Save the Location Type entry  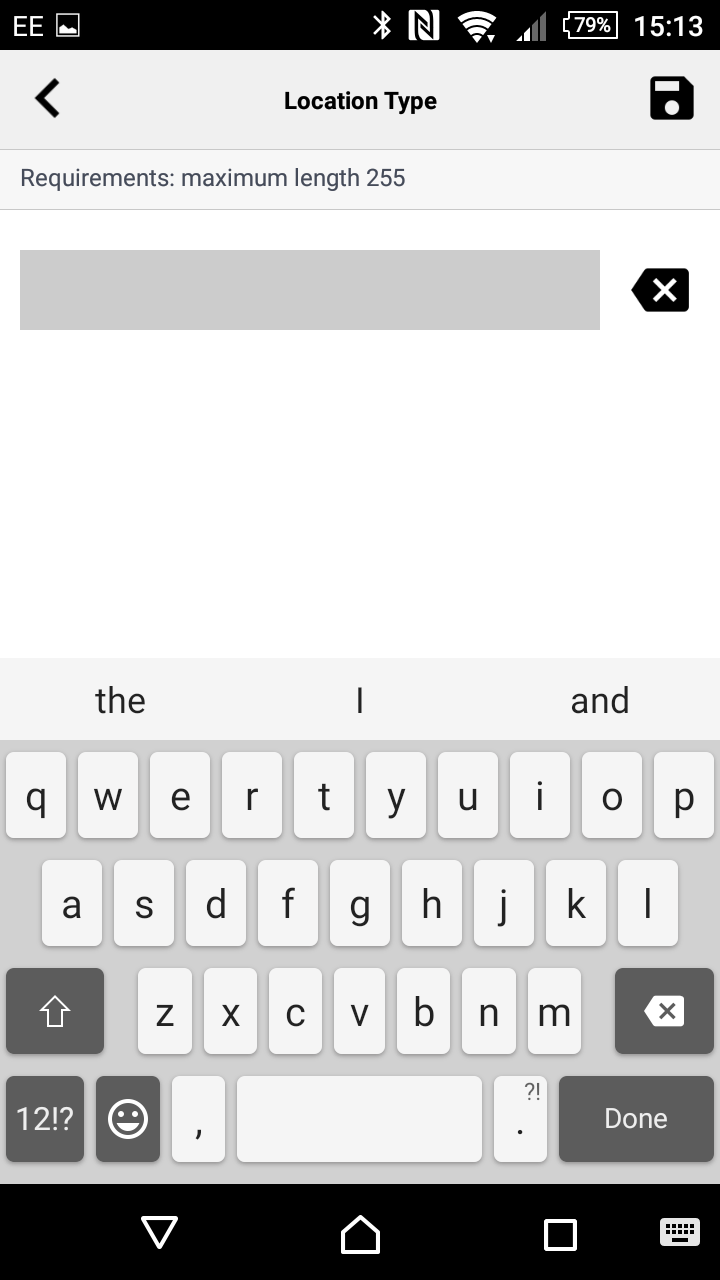click(672, 99)
